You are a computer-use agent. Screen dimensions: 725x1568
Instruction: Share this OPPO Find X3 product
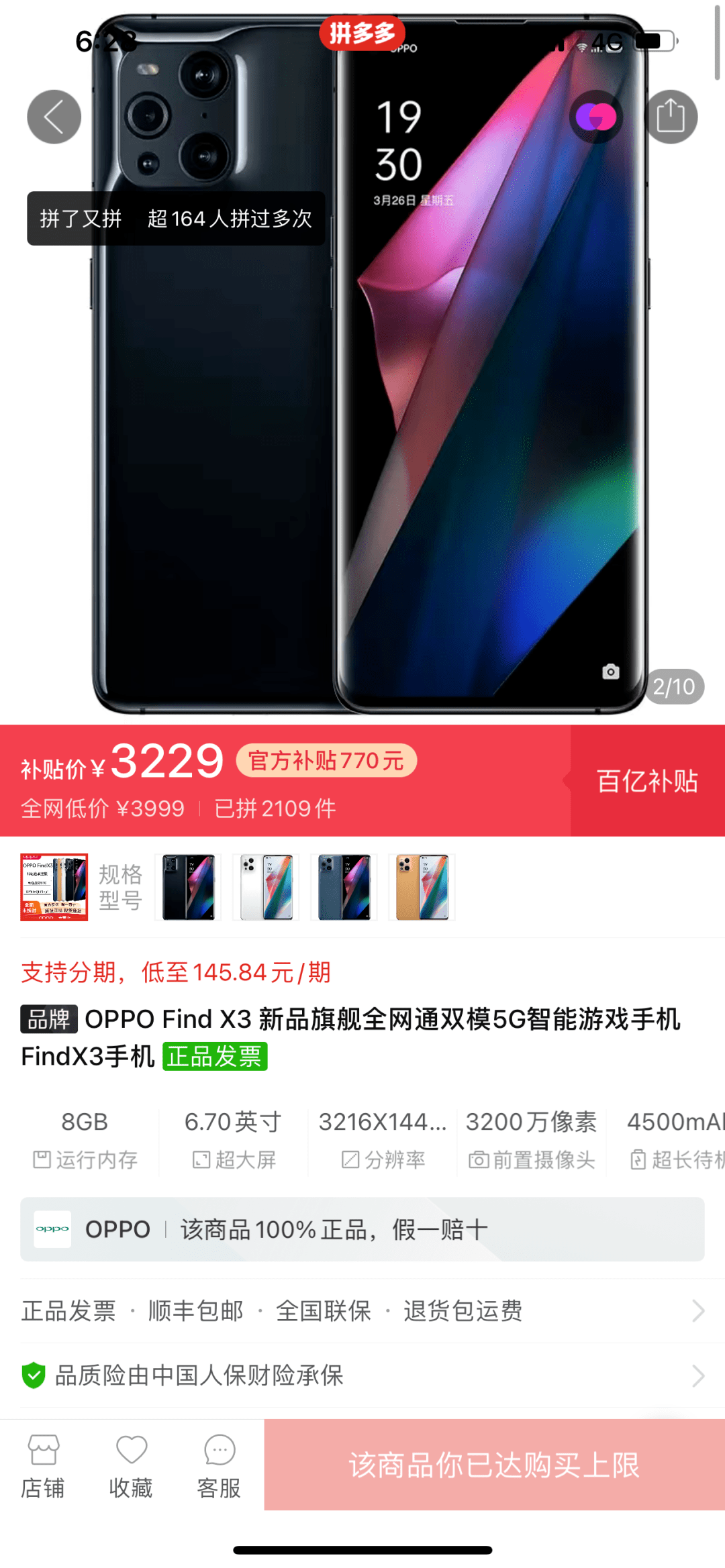click(670, 117)
